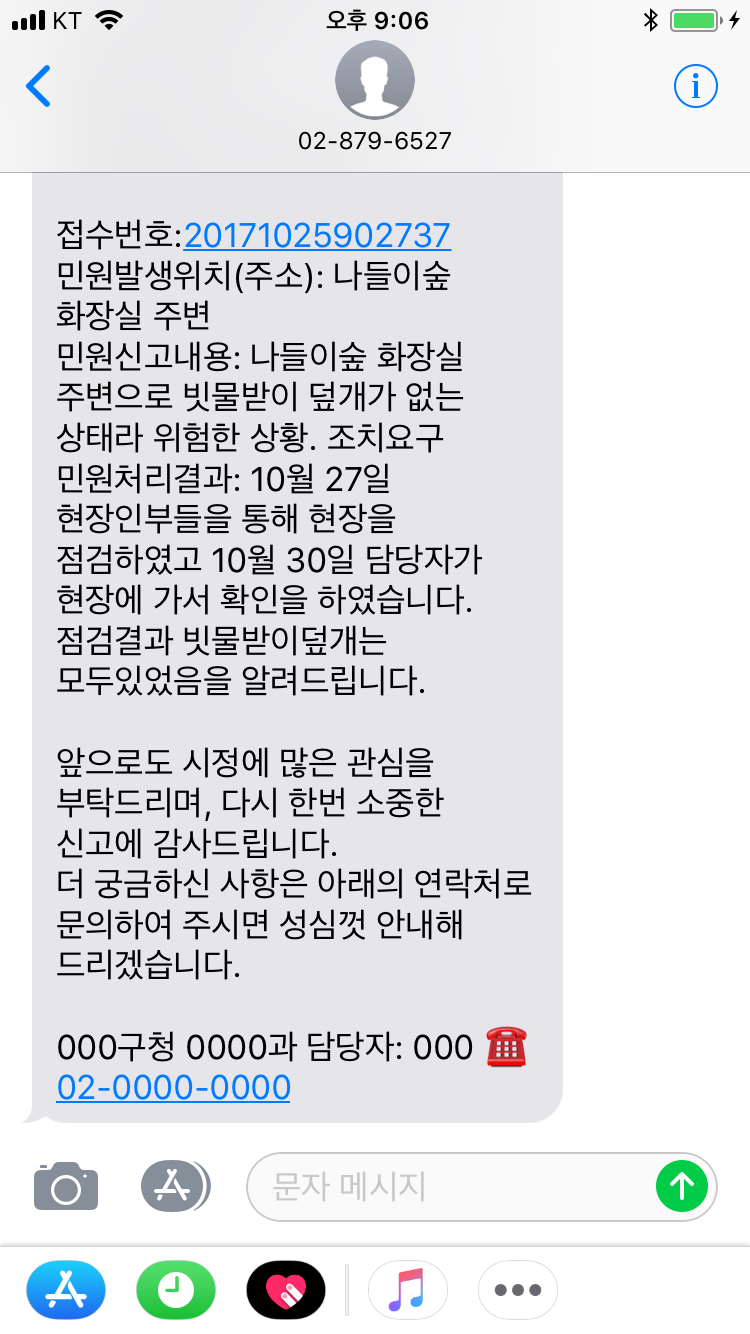Open the 02-879-6527 contact avatar
Screen dimensions: 750x1334
tap(374, 81)
